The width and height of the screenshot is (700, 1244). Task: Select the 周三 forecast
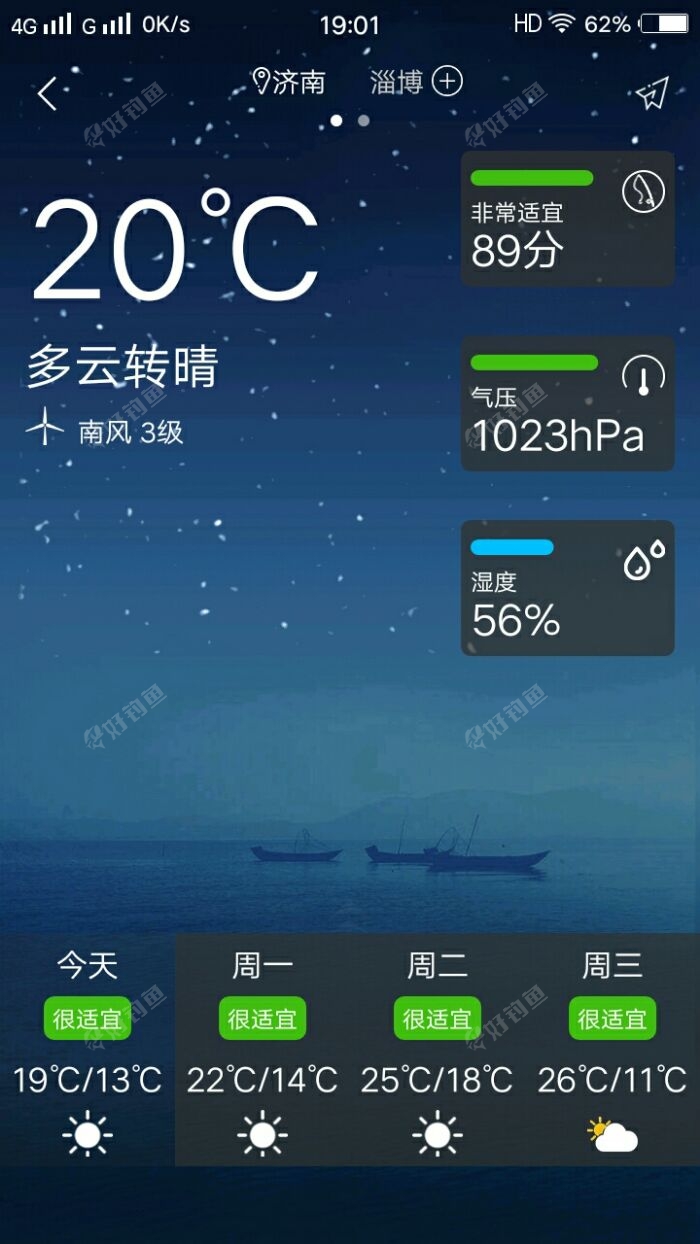point(612,1050)
